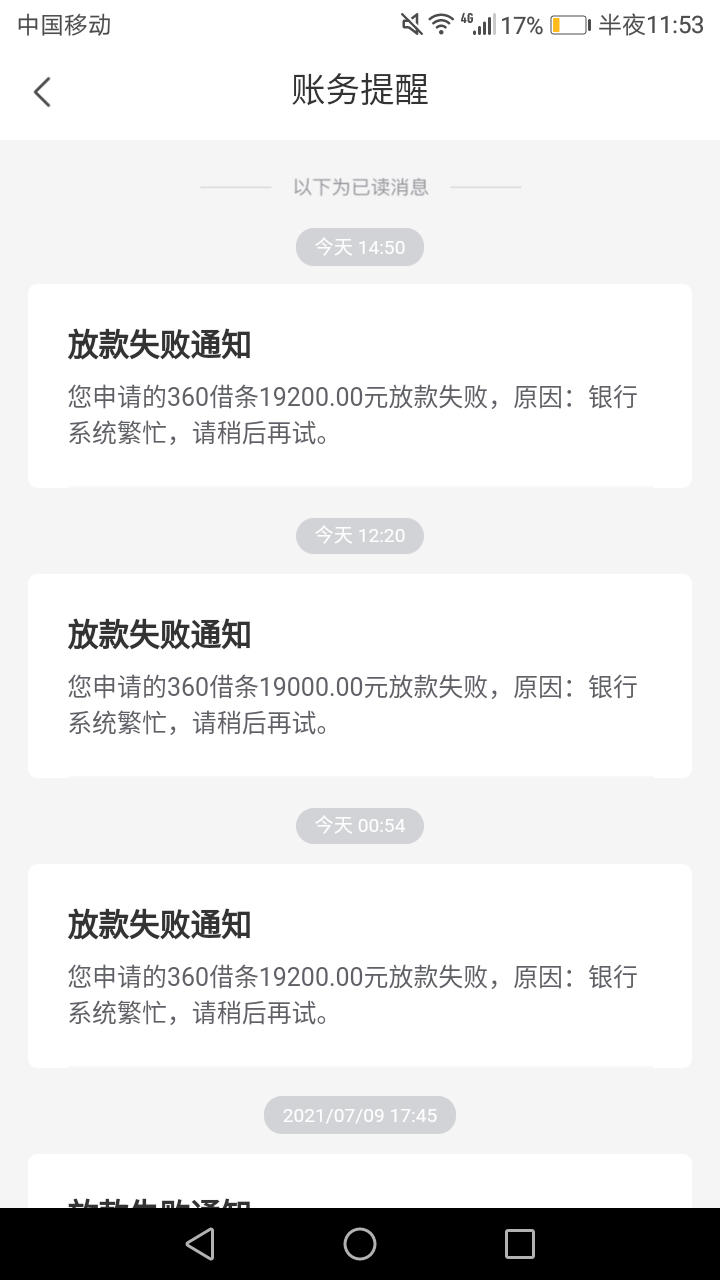Viewport: 720px width, 1280px height.
Task: Tap the Android back triangle button
Action: tap(200, 1243)
